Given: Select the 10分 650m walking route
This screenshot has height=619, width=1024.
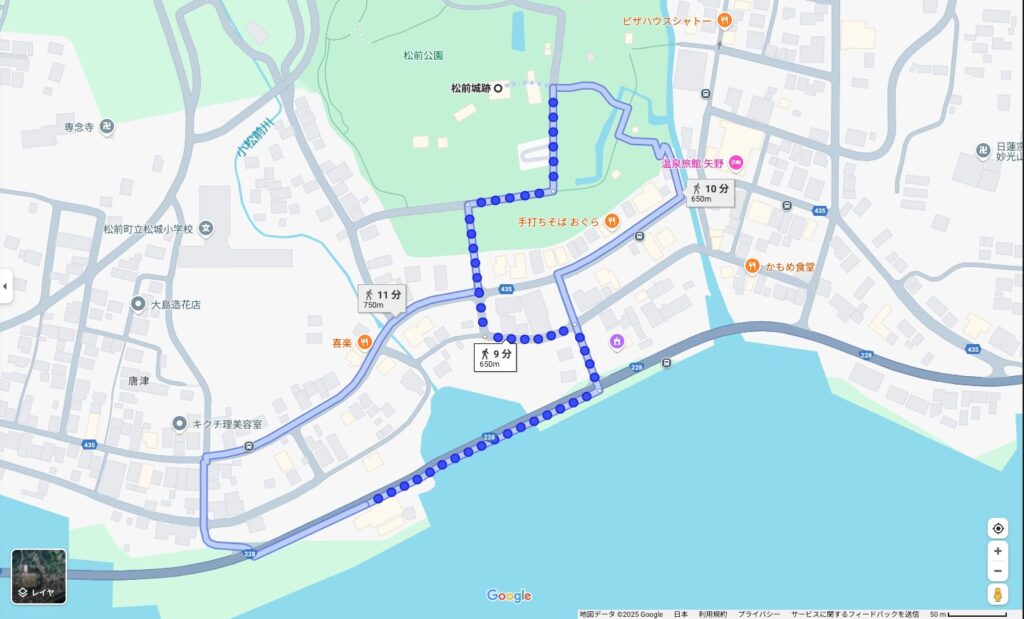Looking at the screenshot, I should point(712,192).
